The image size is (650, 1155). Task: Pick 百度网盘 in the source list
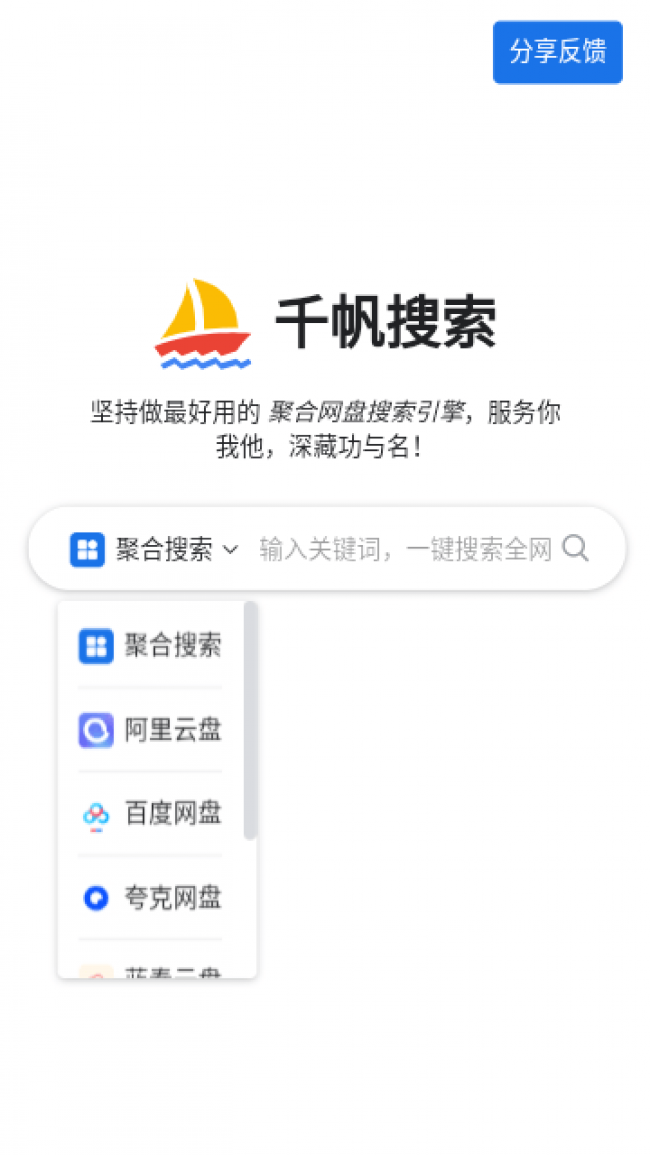click(x=151, y=814)
